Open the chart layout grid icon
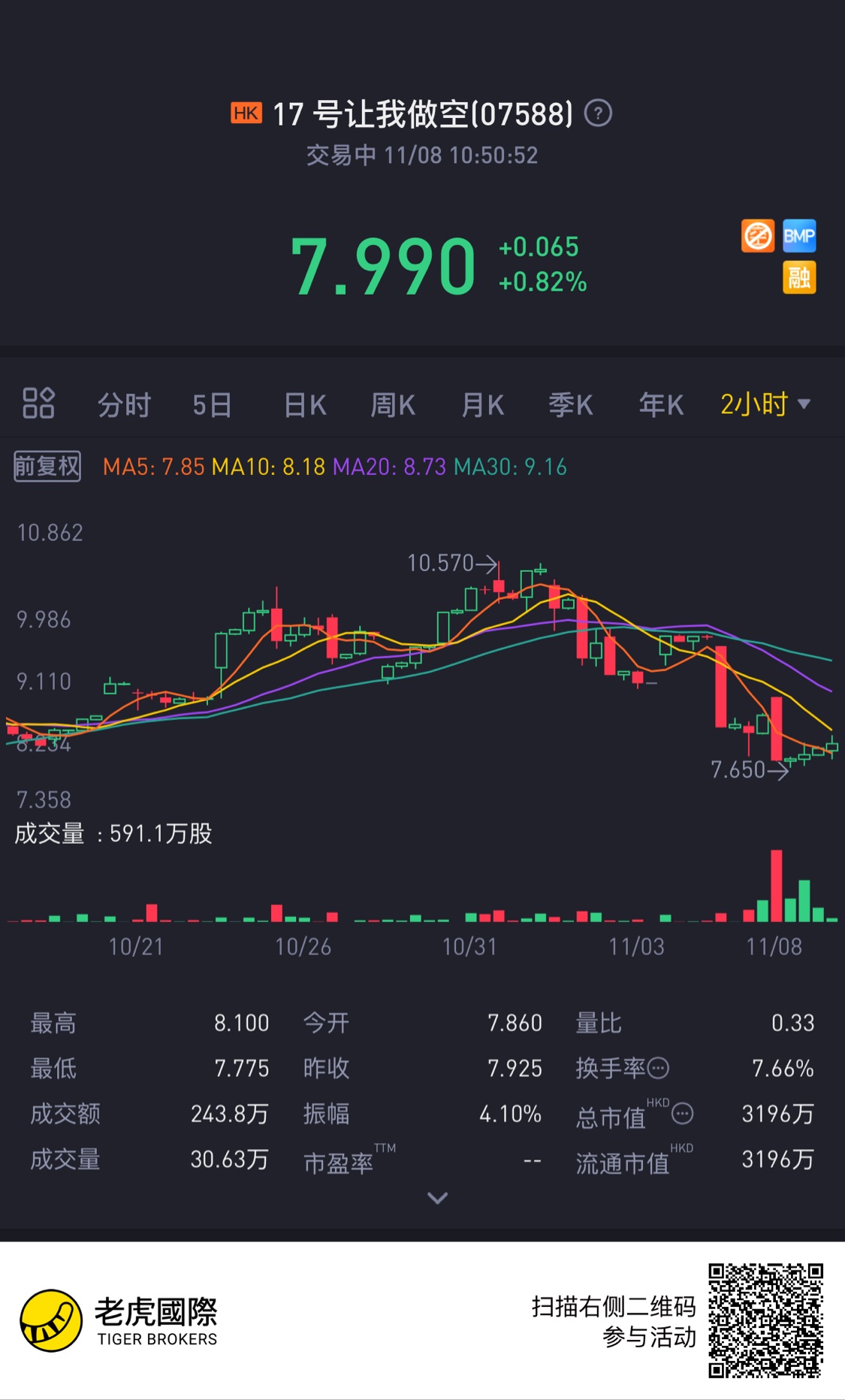Viewport: 845px width, 1400px height. (x=38, y=404)
